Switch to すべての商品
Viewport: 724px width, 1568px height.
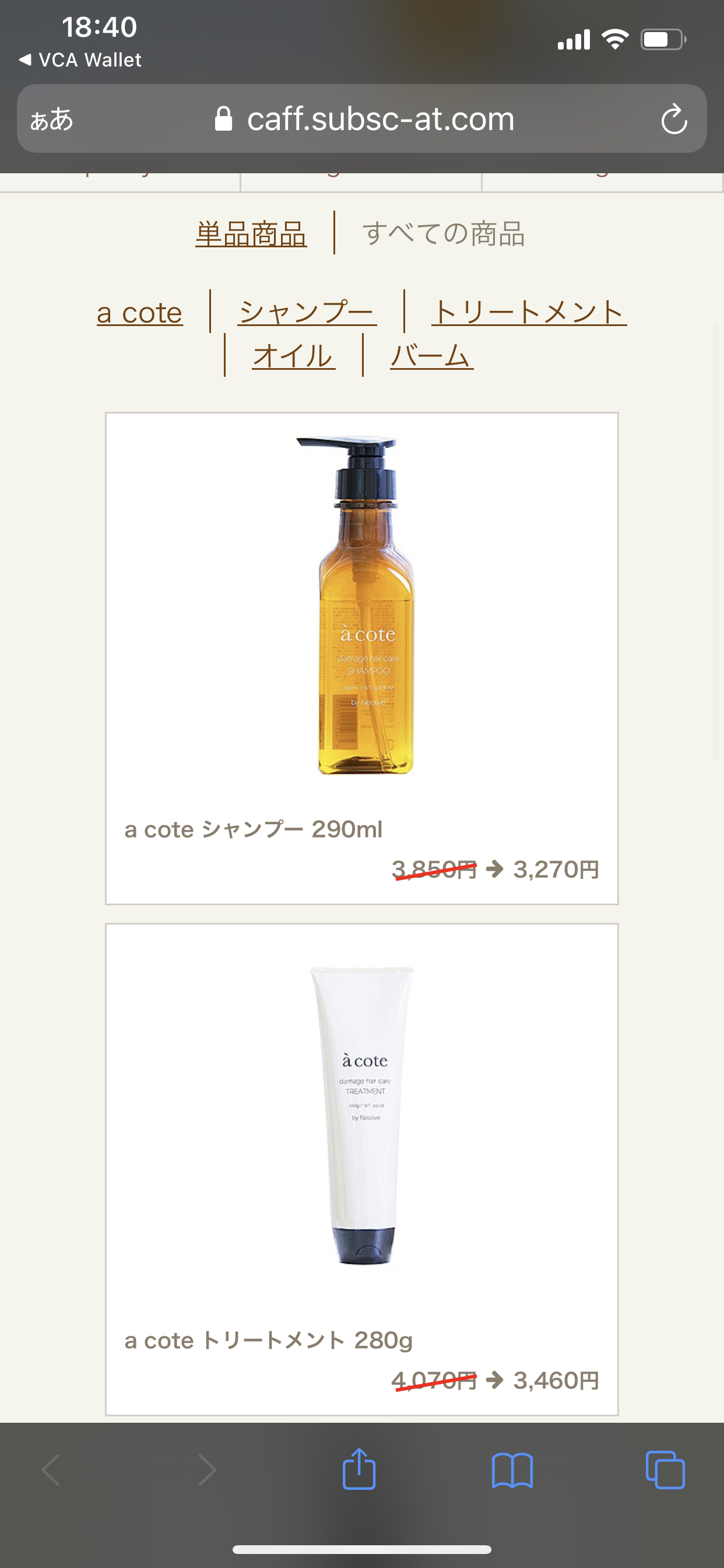coord(443,234)
